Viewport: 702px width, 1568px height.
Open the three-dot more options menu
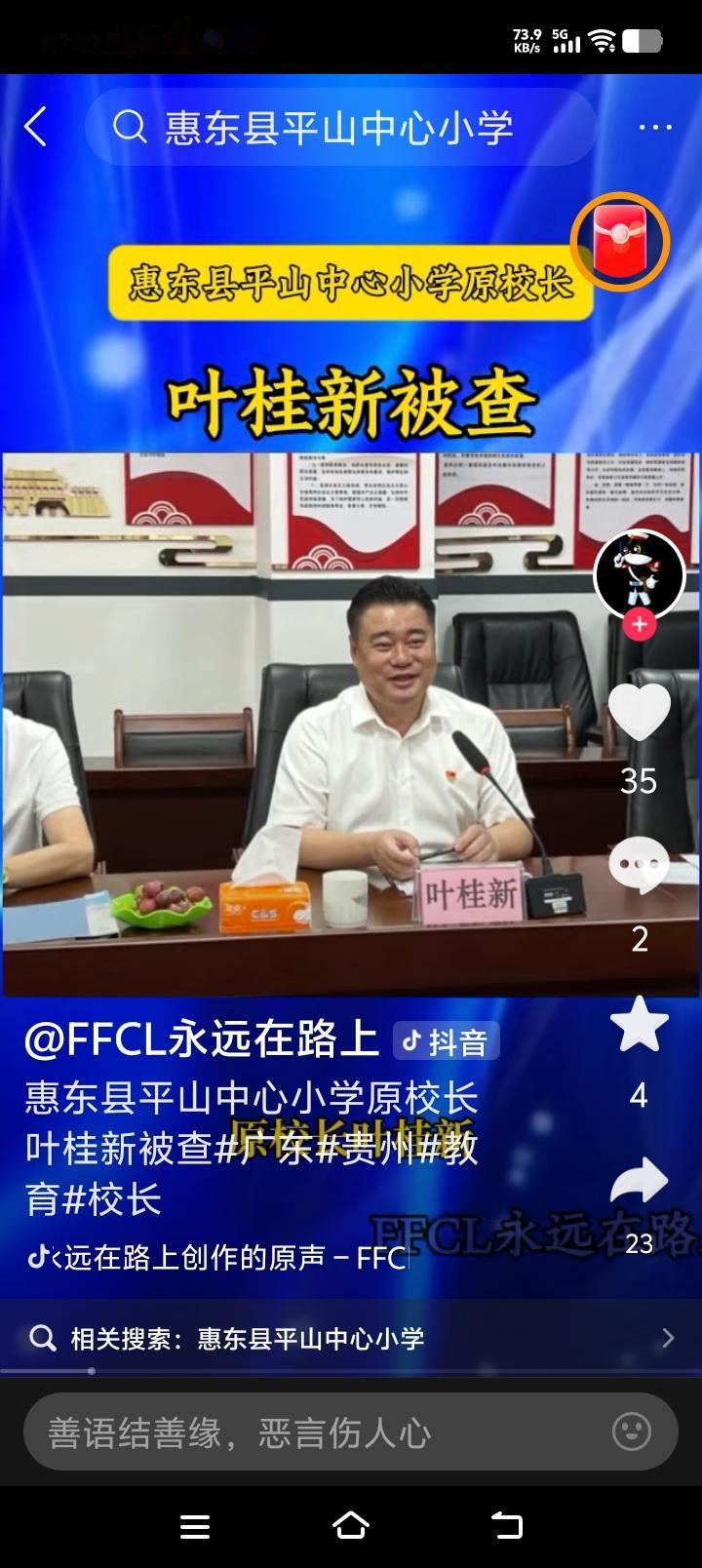click(656, 126)
